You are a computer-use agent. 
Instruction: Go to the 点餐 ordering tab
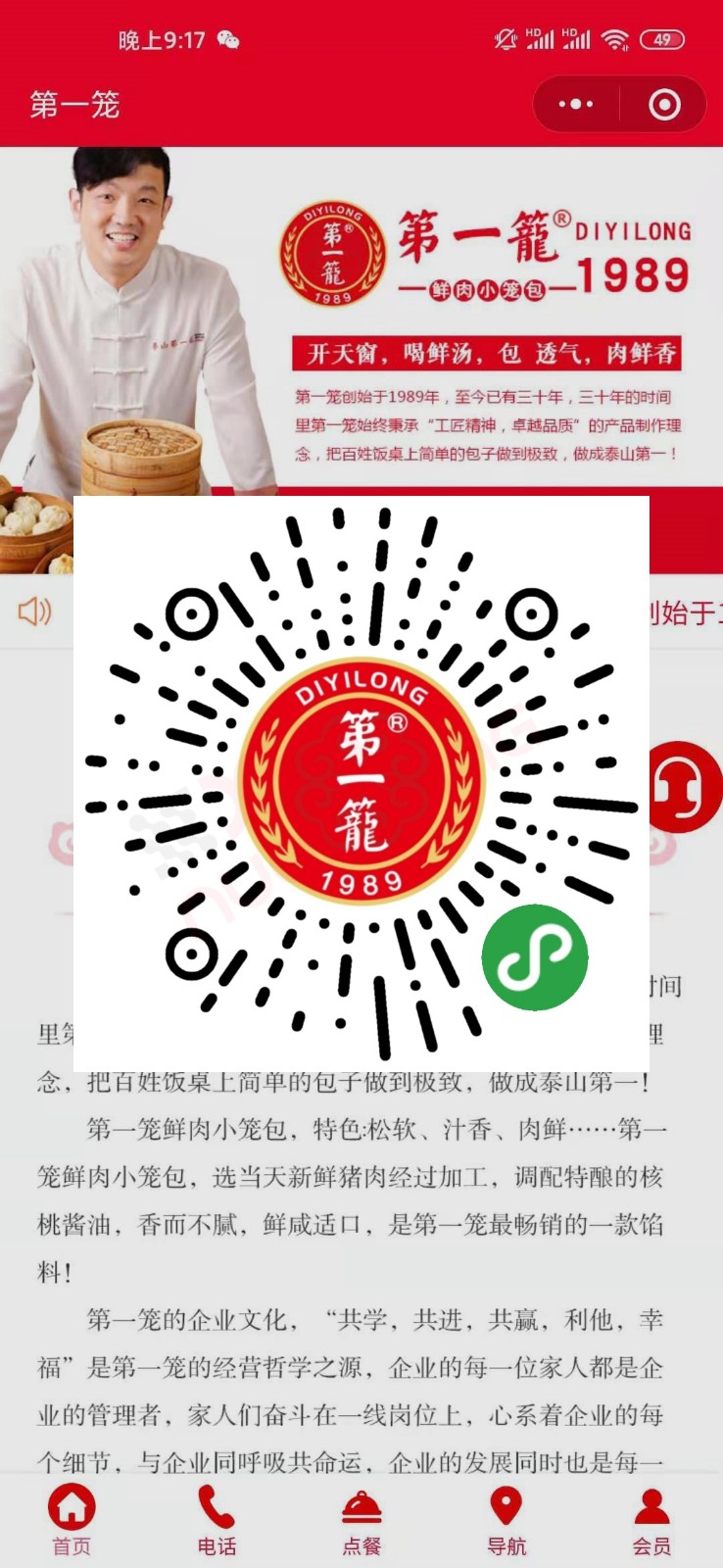361,1520
